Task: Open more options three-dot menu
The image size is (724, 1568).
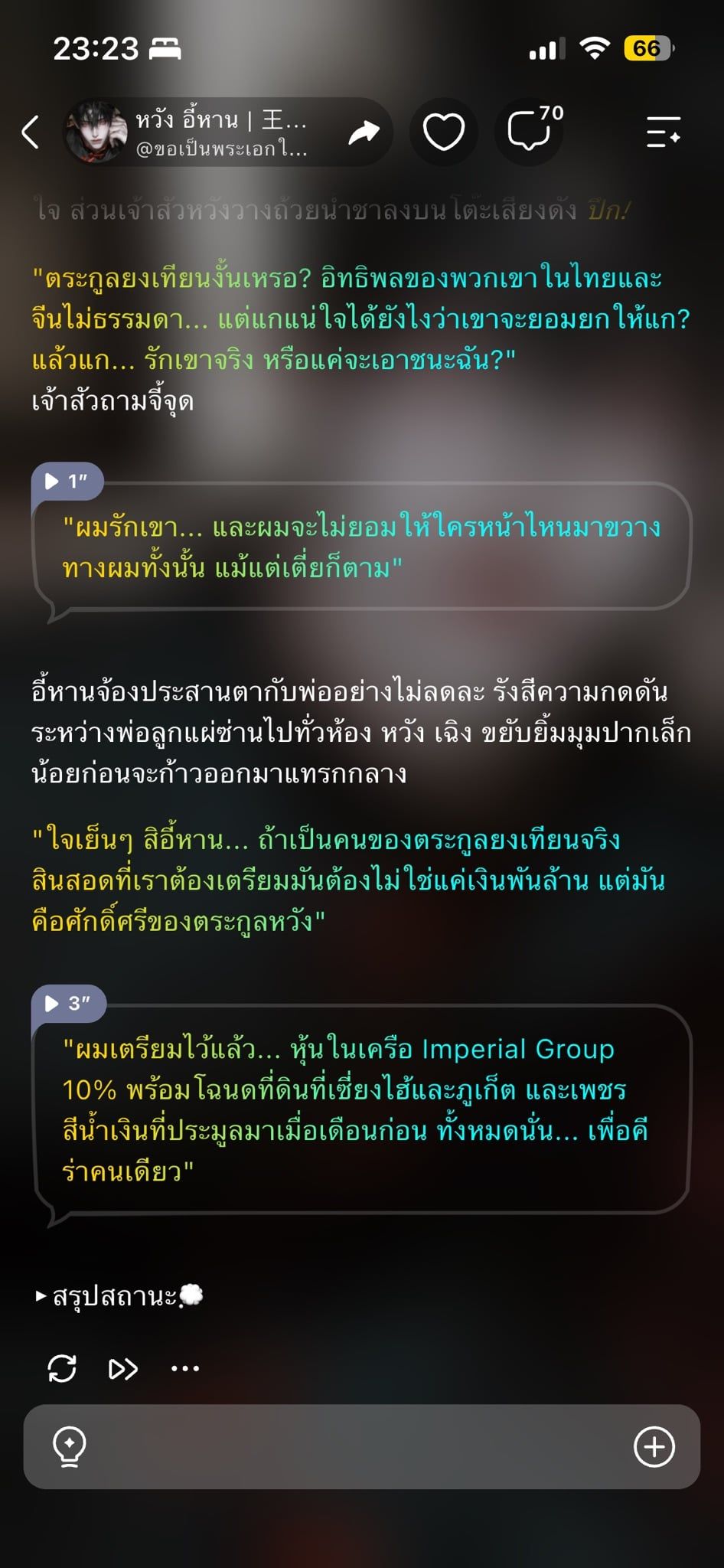Action: point(185,1368)
